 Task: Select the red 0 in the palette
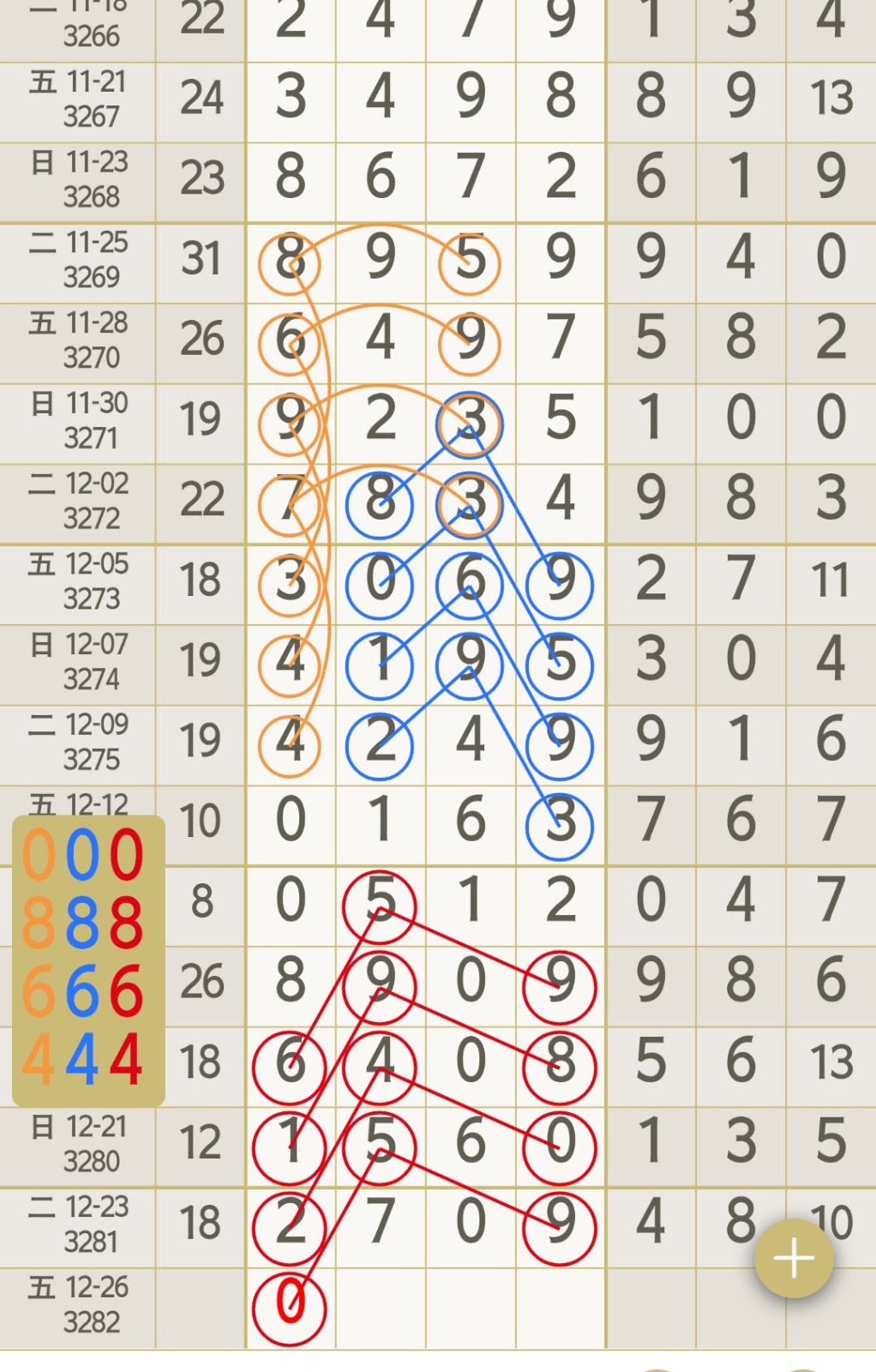coord(126,855)
